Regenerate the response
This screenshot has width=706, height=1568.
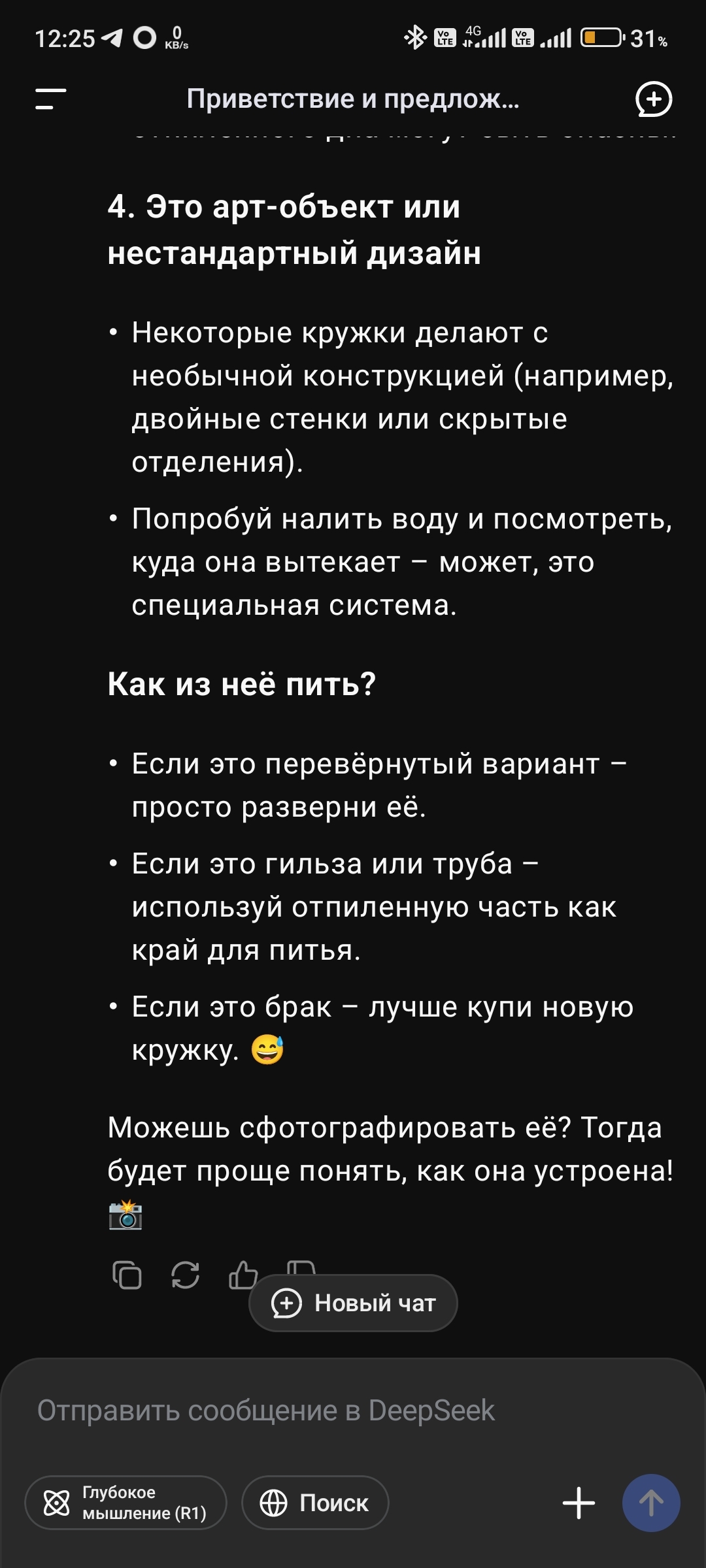185,1275
